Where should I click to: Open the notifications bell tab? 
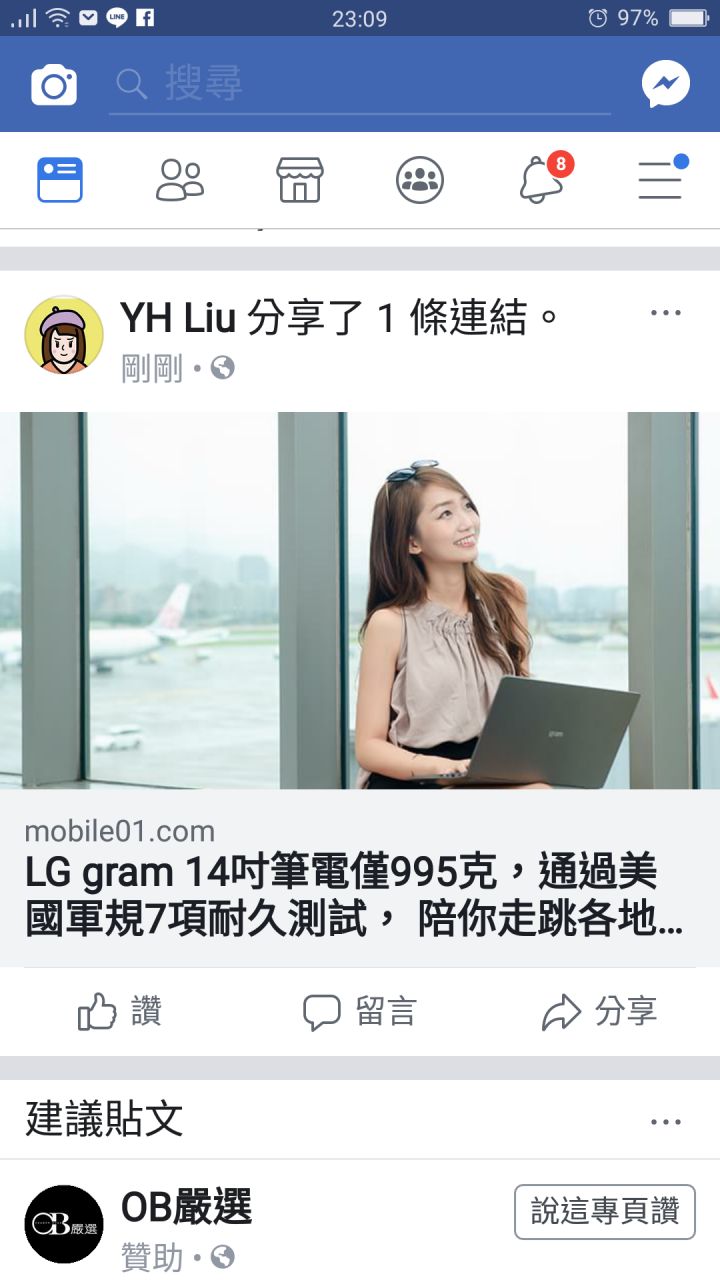(541, 180)
